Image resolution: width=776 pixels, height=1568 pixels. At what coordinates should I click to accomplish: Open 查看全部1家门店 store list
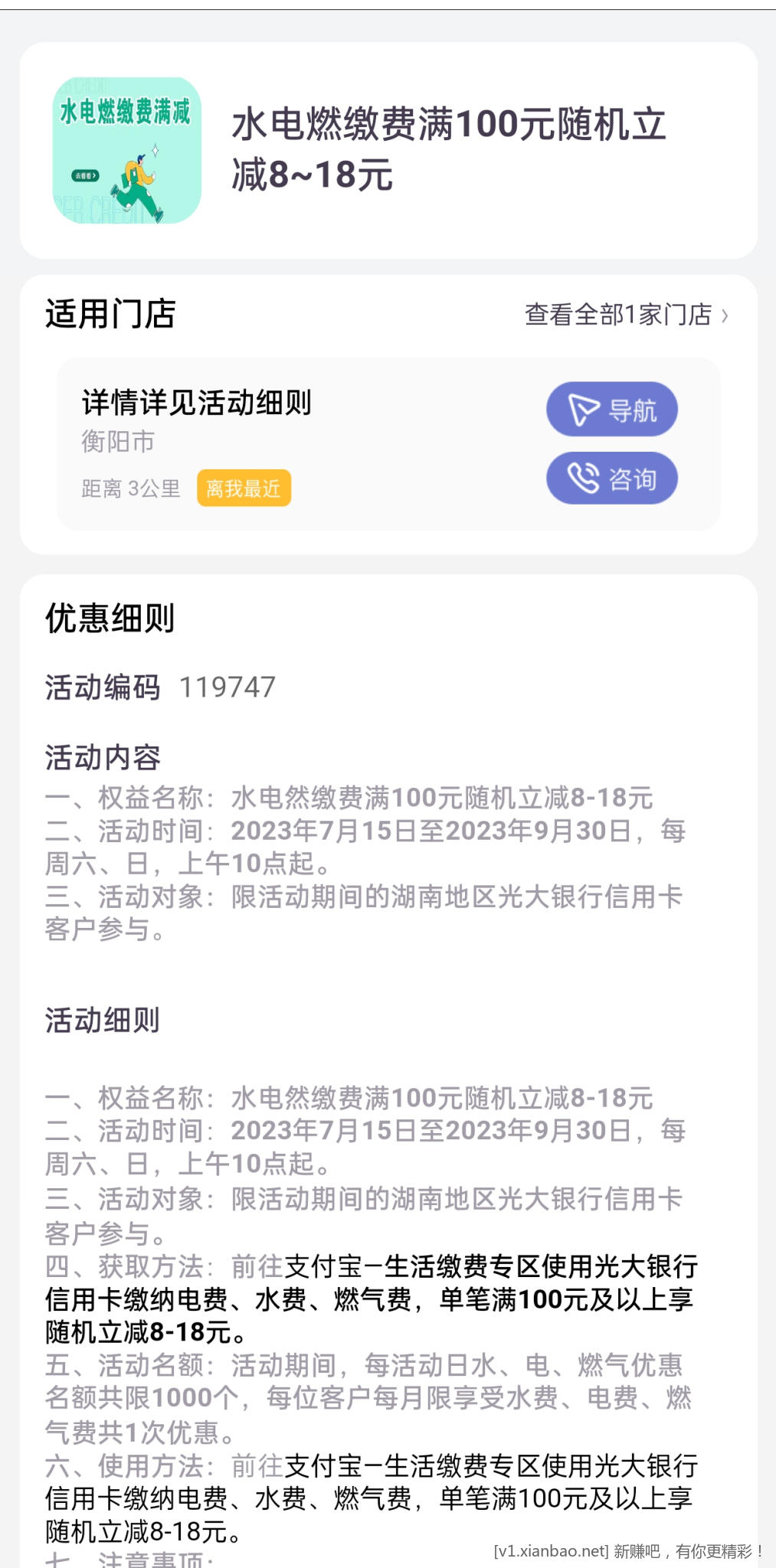pyautogui.click(x=625, y=315)
